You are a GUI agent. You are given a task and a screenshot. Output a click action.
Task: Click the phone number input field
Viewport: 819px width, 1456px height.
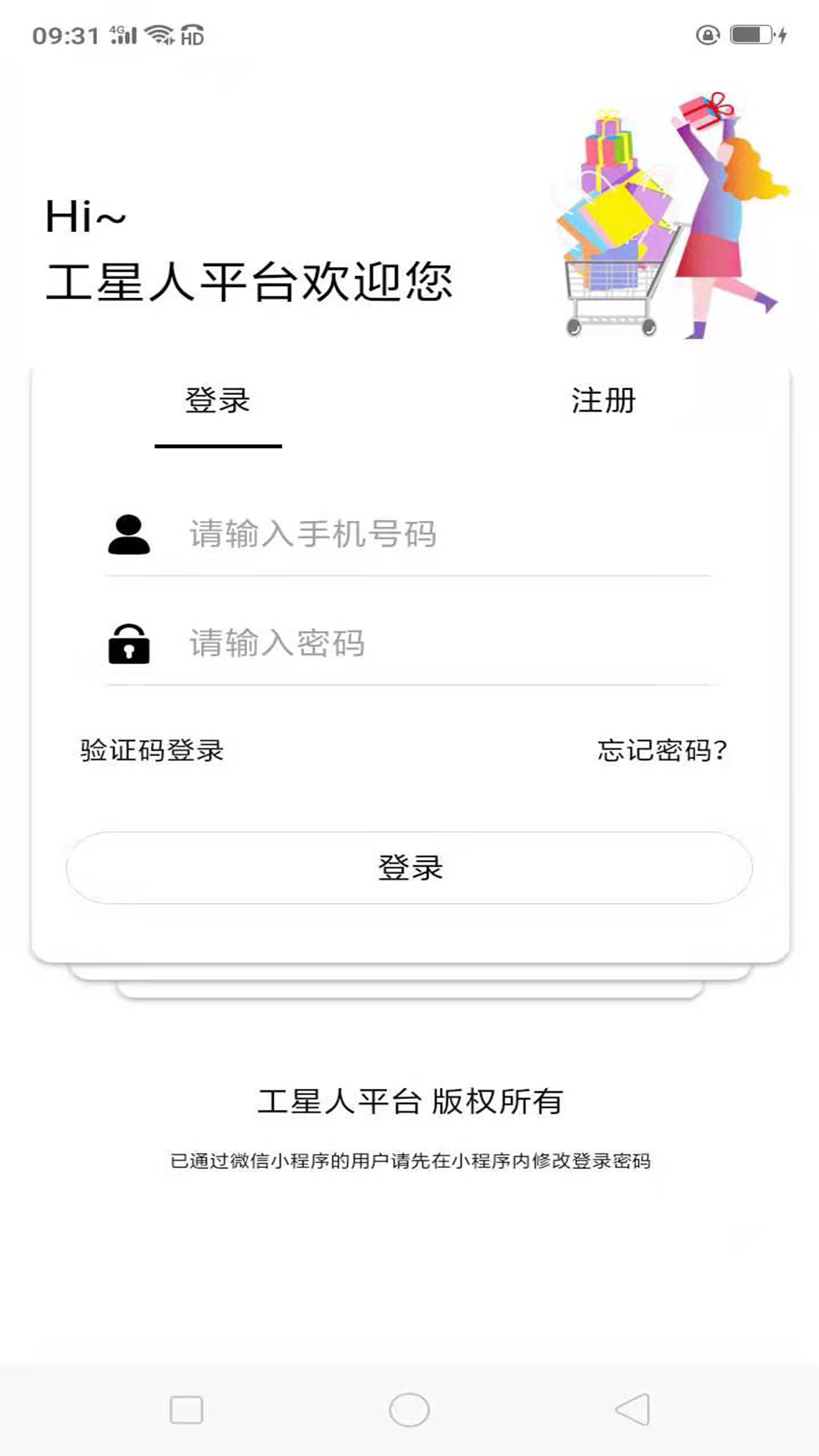coord(425,535)
